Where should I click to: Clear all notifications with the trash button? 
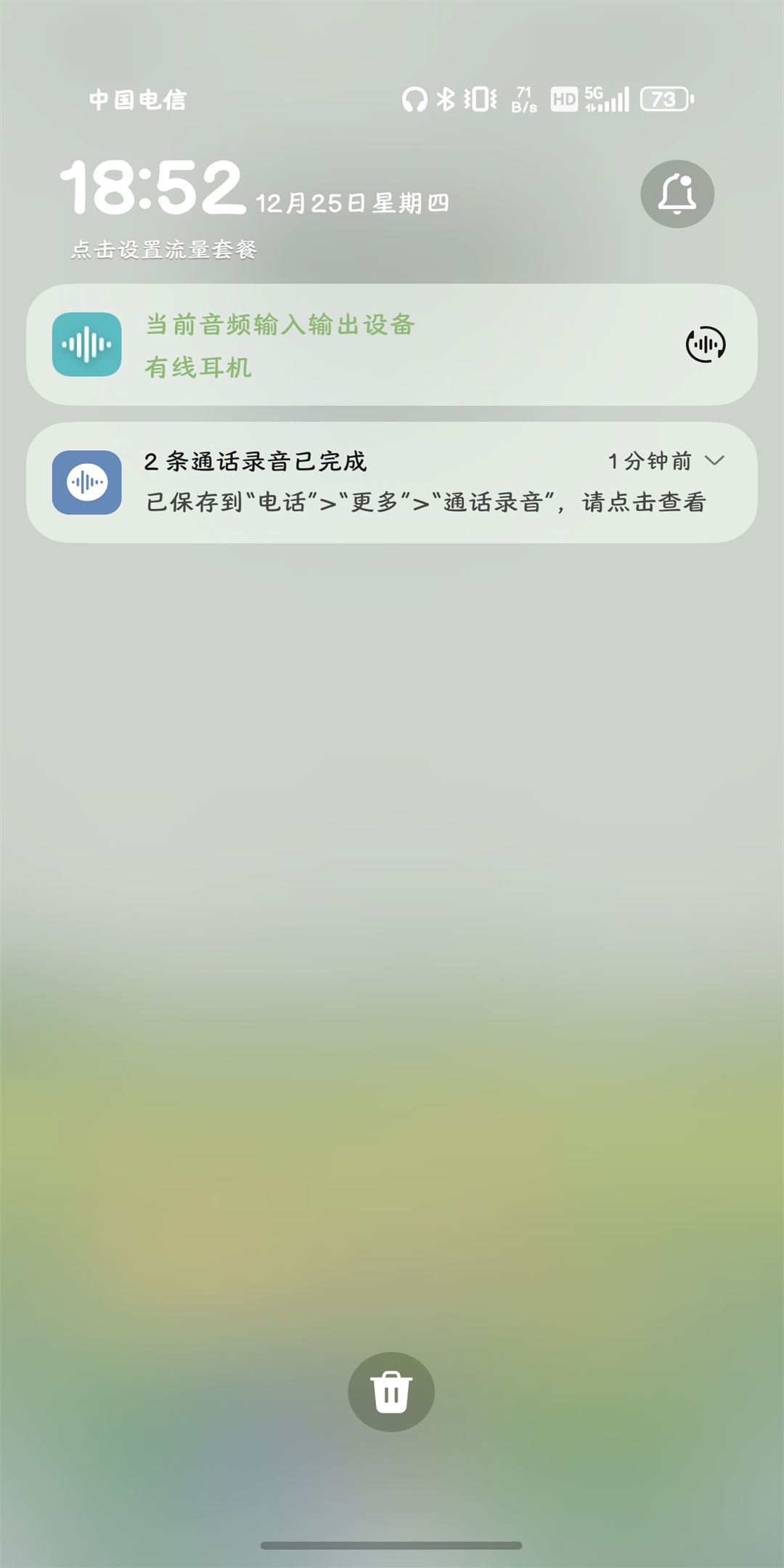[x=391, y=1392]
